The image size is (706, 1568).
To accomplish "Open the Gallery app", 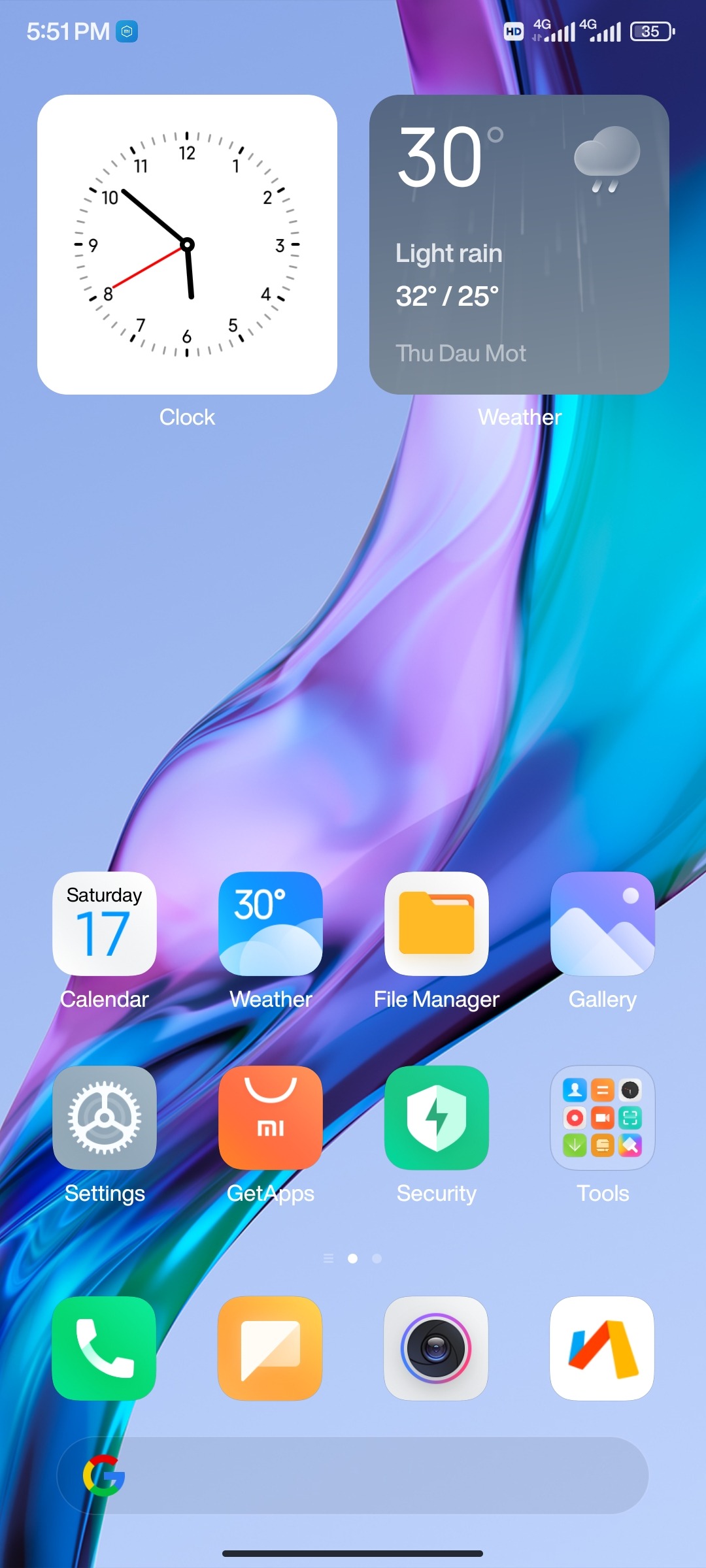I will (603, 924).
